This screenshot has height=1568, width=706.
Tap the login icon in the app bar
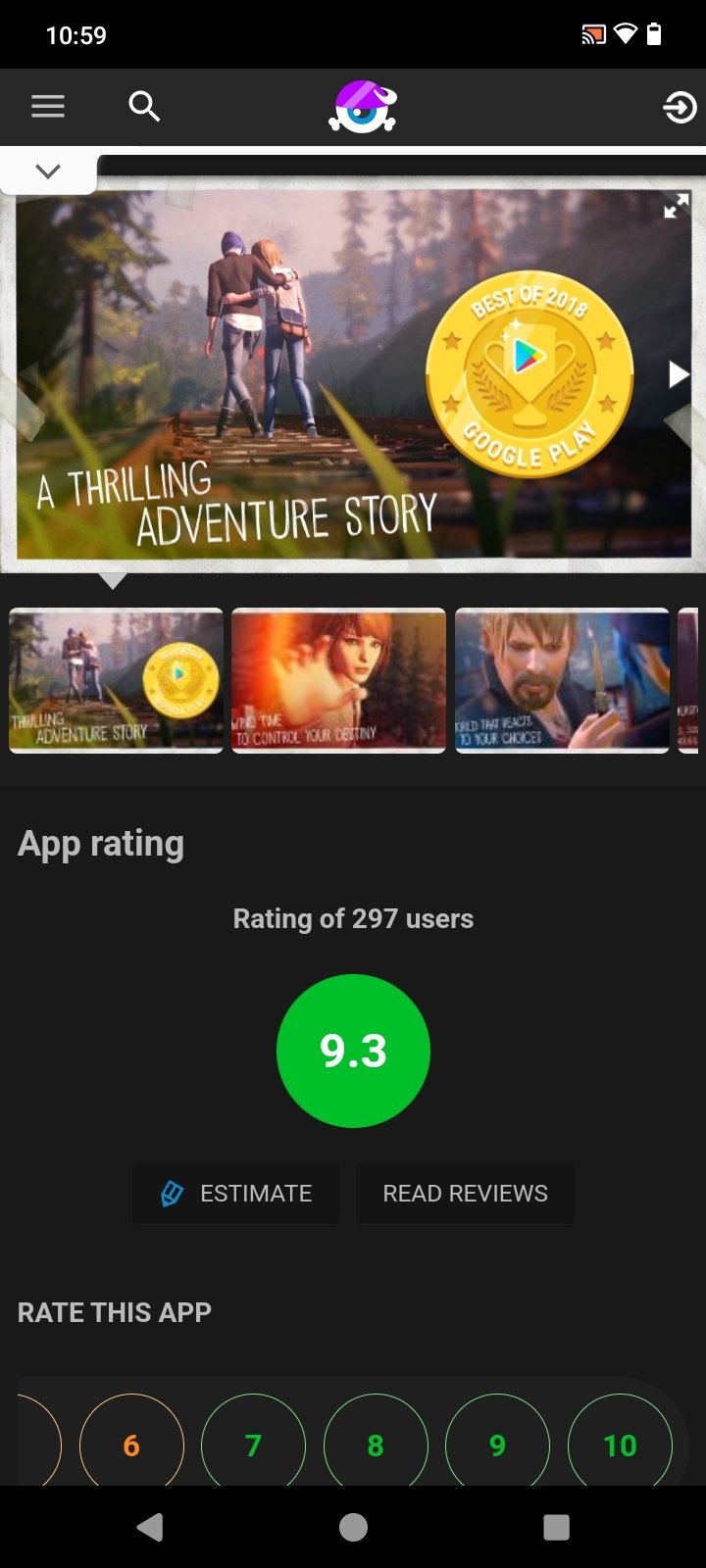click(x=679, y=106)
